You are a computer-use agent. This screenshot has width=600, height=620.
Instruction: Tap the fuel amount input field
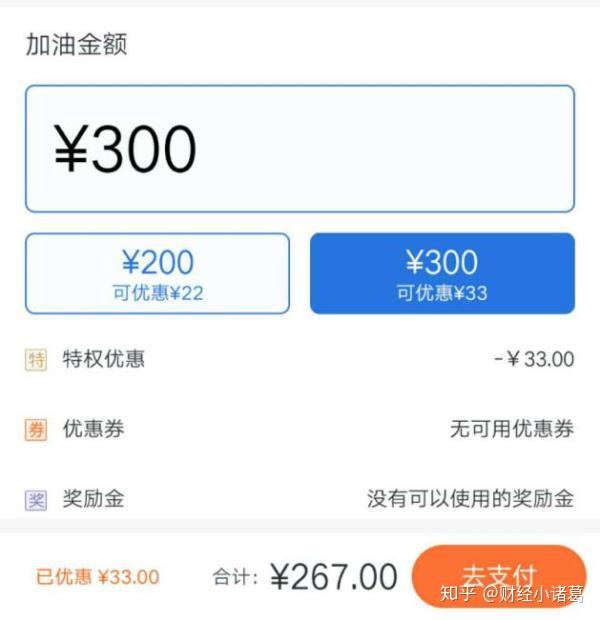point(299,149)
